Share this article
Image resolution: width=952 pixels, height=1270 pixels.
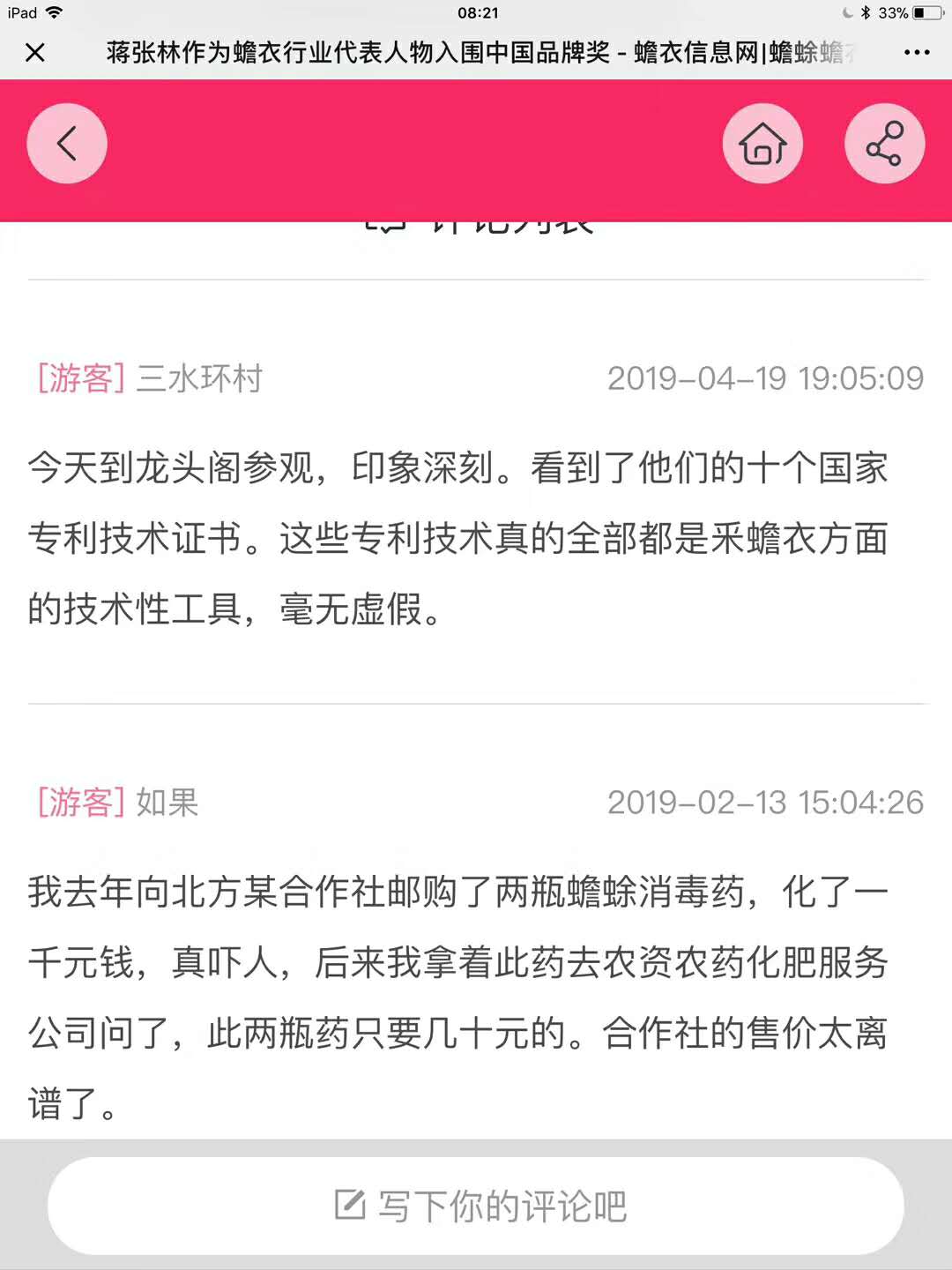click(x=884, y=144)
